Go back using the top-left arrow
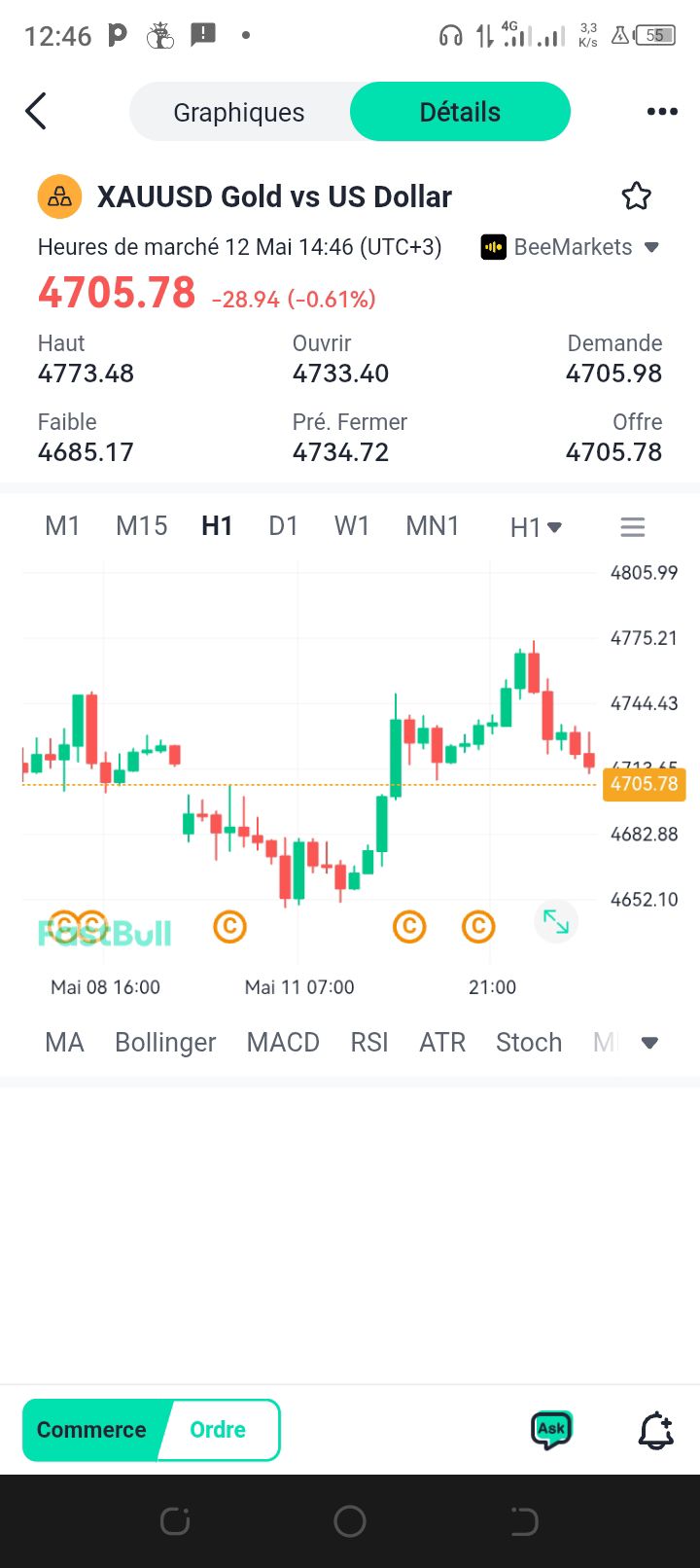The height and width of the screenshot is (1568, 700). [36, 112]
